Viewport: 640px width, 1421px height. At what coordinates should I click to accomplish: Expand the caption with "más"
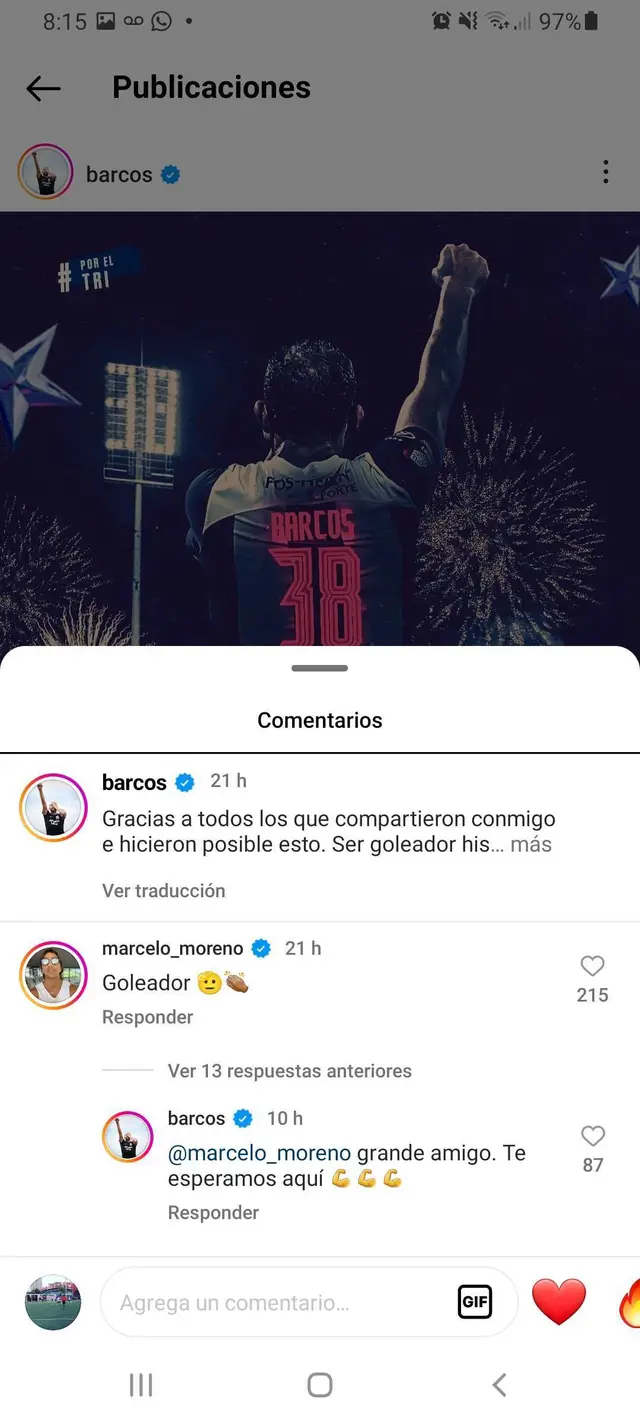pos(531,845)
